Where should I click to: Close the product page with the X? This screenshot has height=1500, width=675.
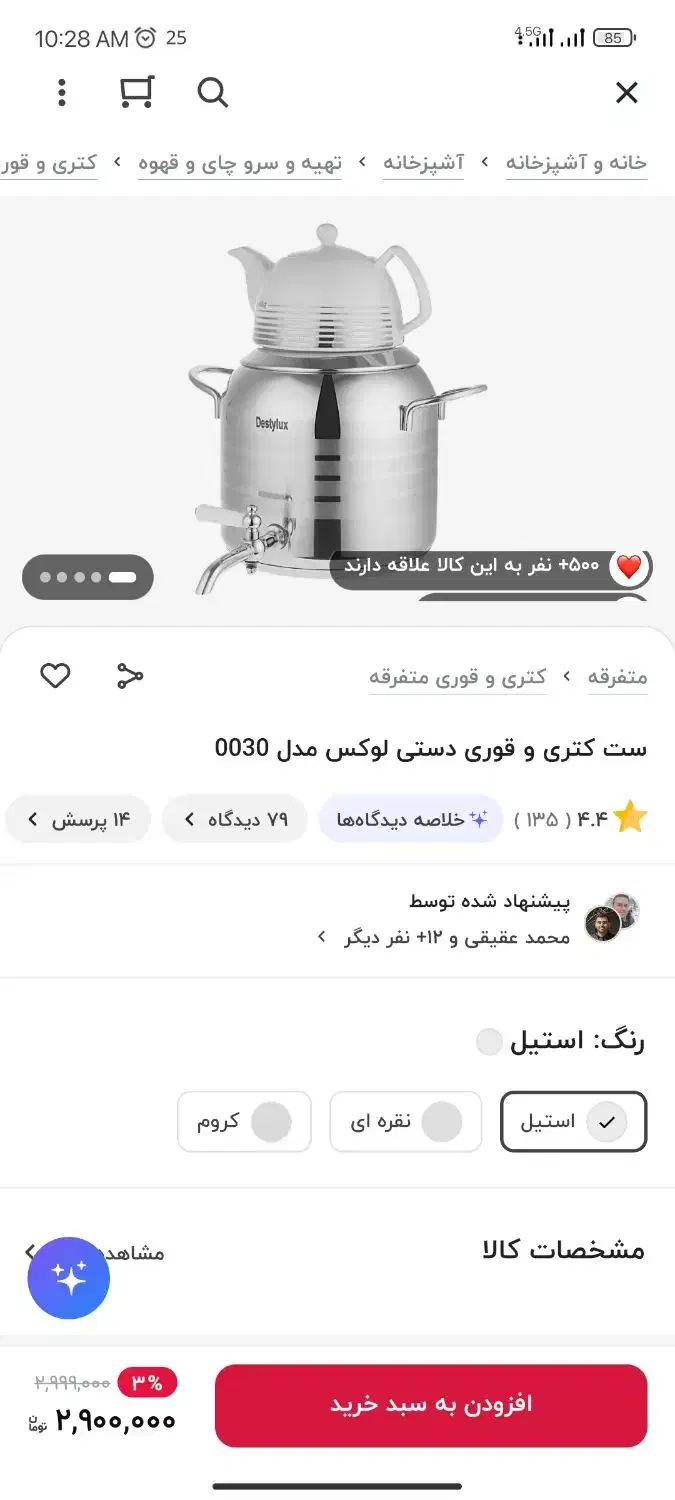[x=626, y=93]
